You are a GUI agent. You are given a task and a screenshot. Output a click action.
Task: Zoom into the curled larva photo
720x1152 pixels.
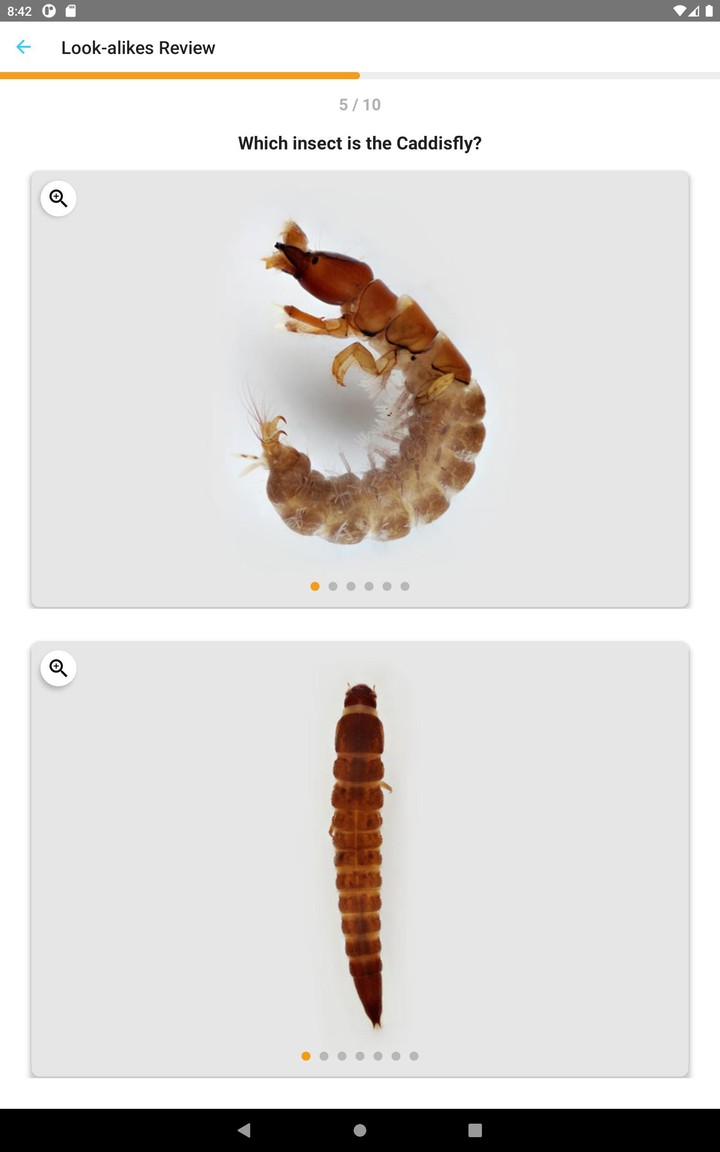(x=58, y=198)
